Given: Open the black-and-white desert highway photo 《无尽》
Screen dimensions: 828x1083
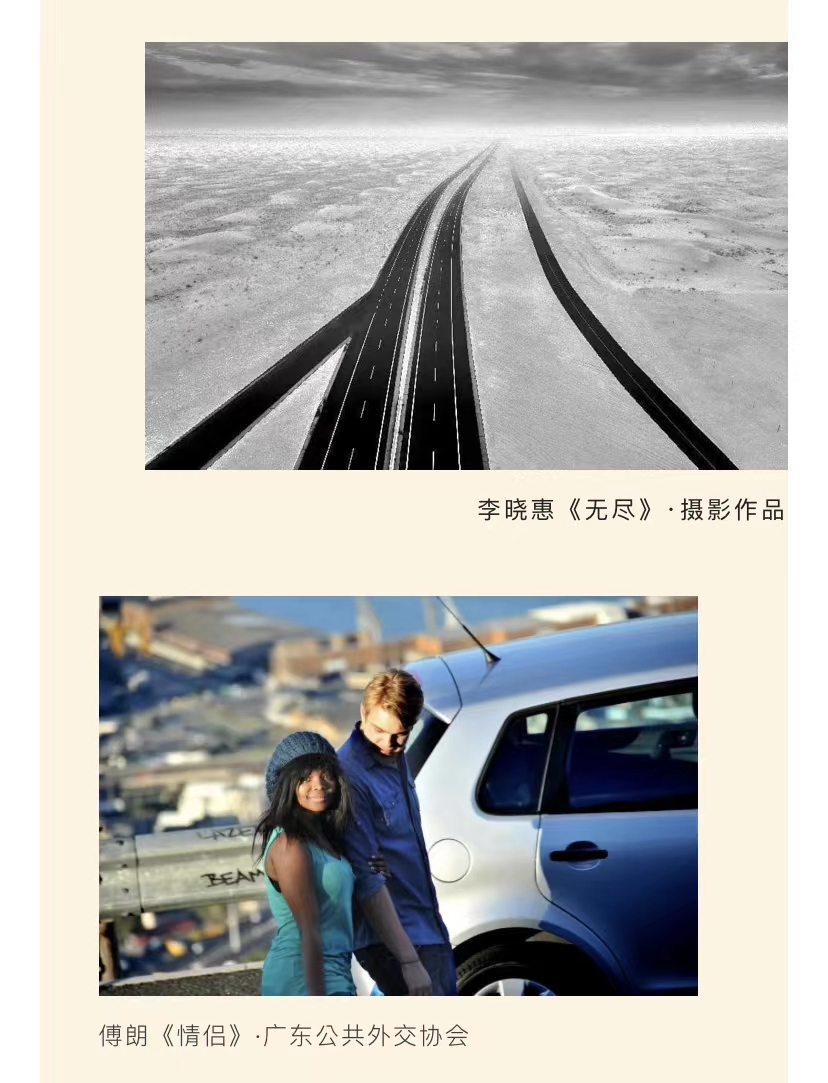Looking at the screenshot, I should pos(466,256).
